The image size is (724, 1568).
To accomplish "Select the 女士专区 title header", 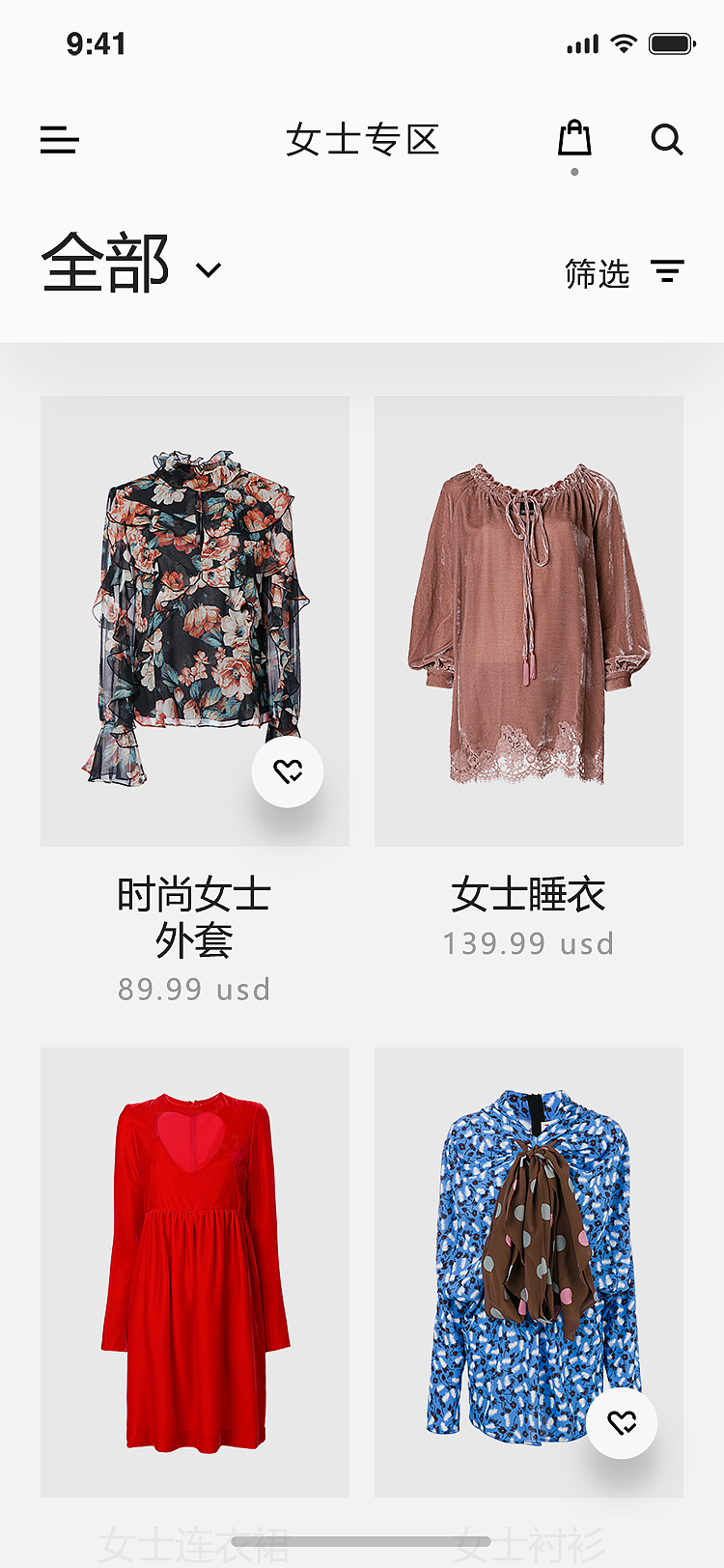I will click(x=363, y=139).
